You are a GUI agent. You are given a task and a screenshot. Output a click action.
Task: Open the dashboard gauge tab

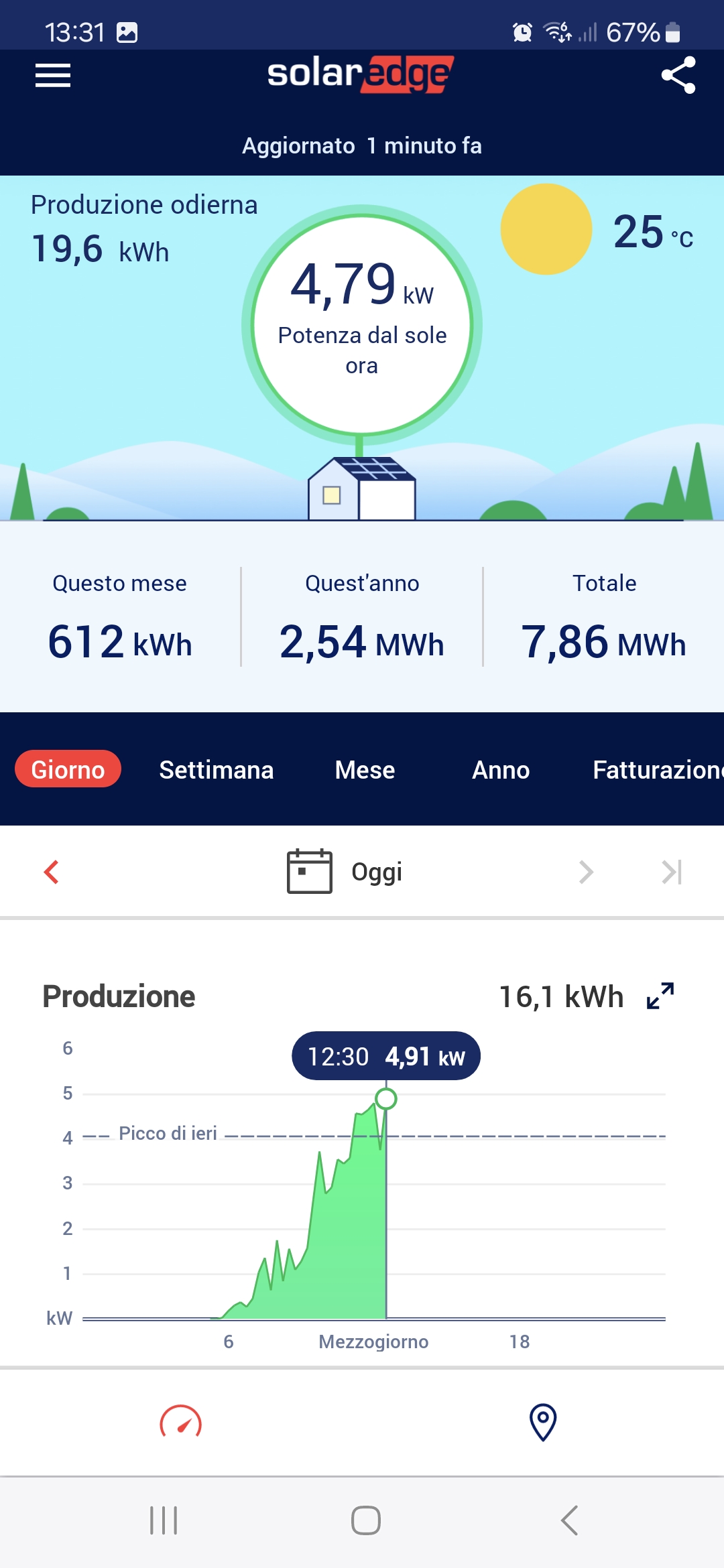180,1422
